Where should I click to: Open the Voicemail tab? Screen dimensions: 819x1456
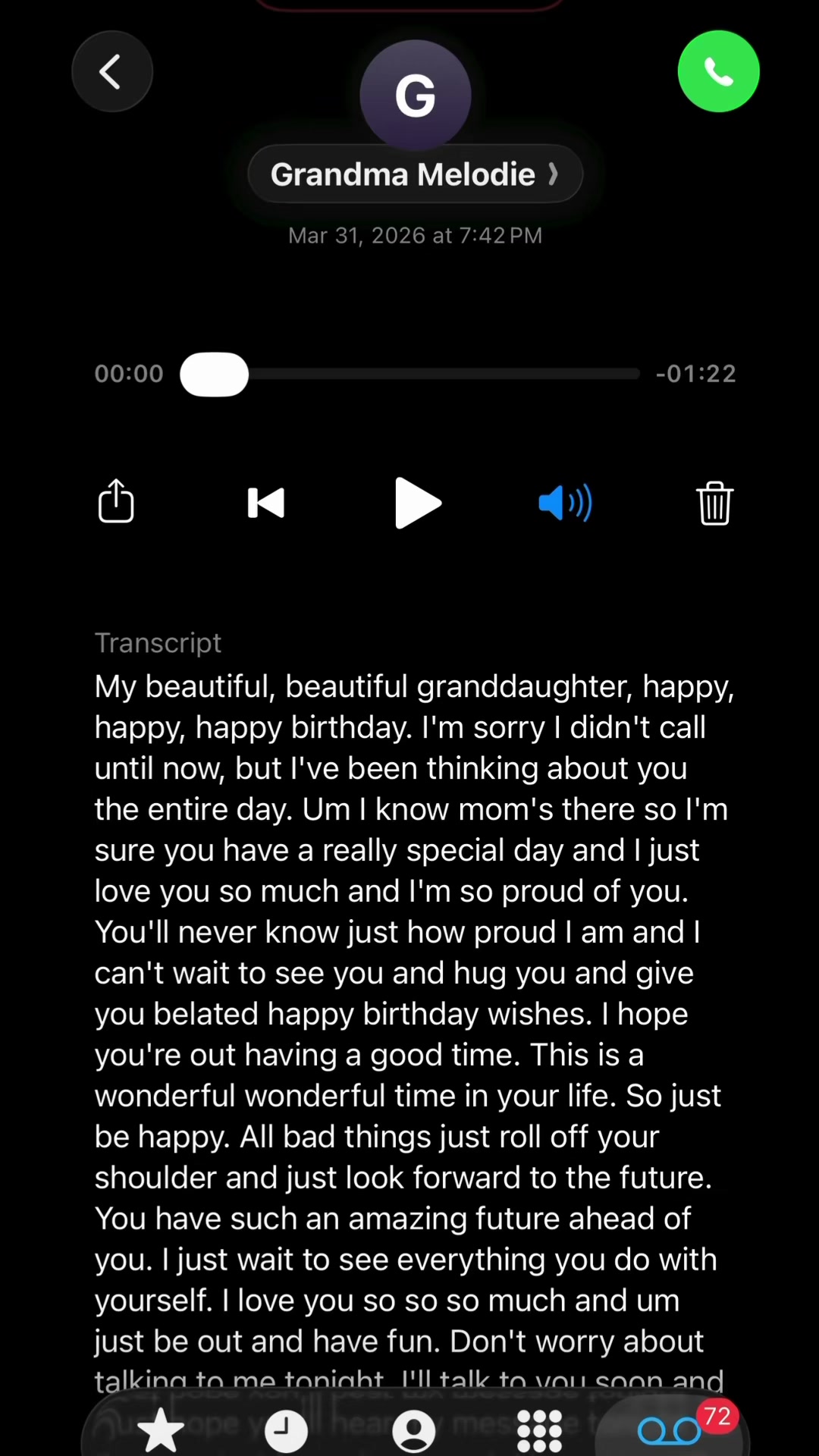(670, 1430)
